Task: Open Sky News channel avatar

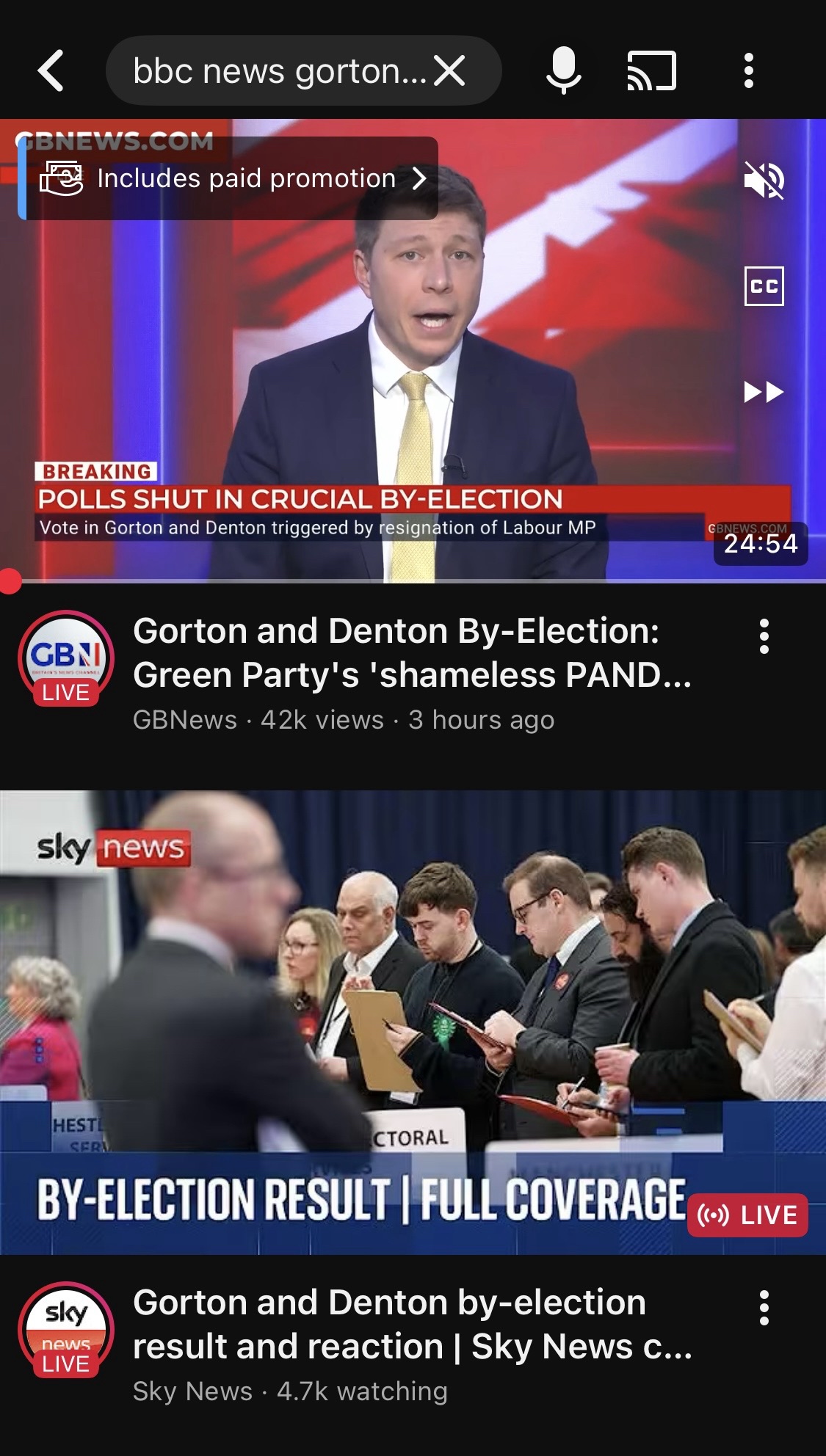Action: 66,1328
